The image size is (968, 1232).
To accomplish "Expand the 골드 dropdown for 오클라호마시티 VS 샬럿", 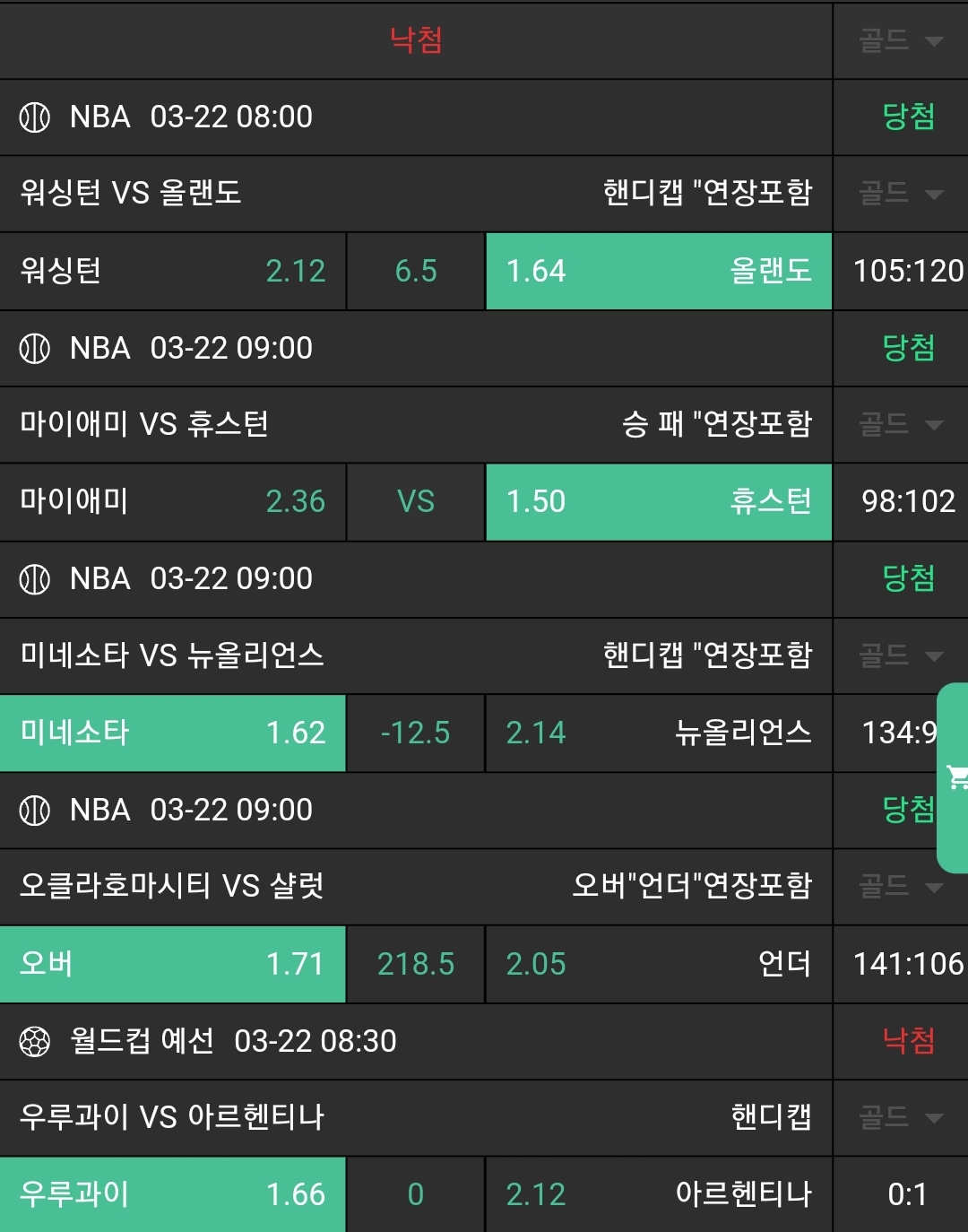I will point(901,887).
